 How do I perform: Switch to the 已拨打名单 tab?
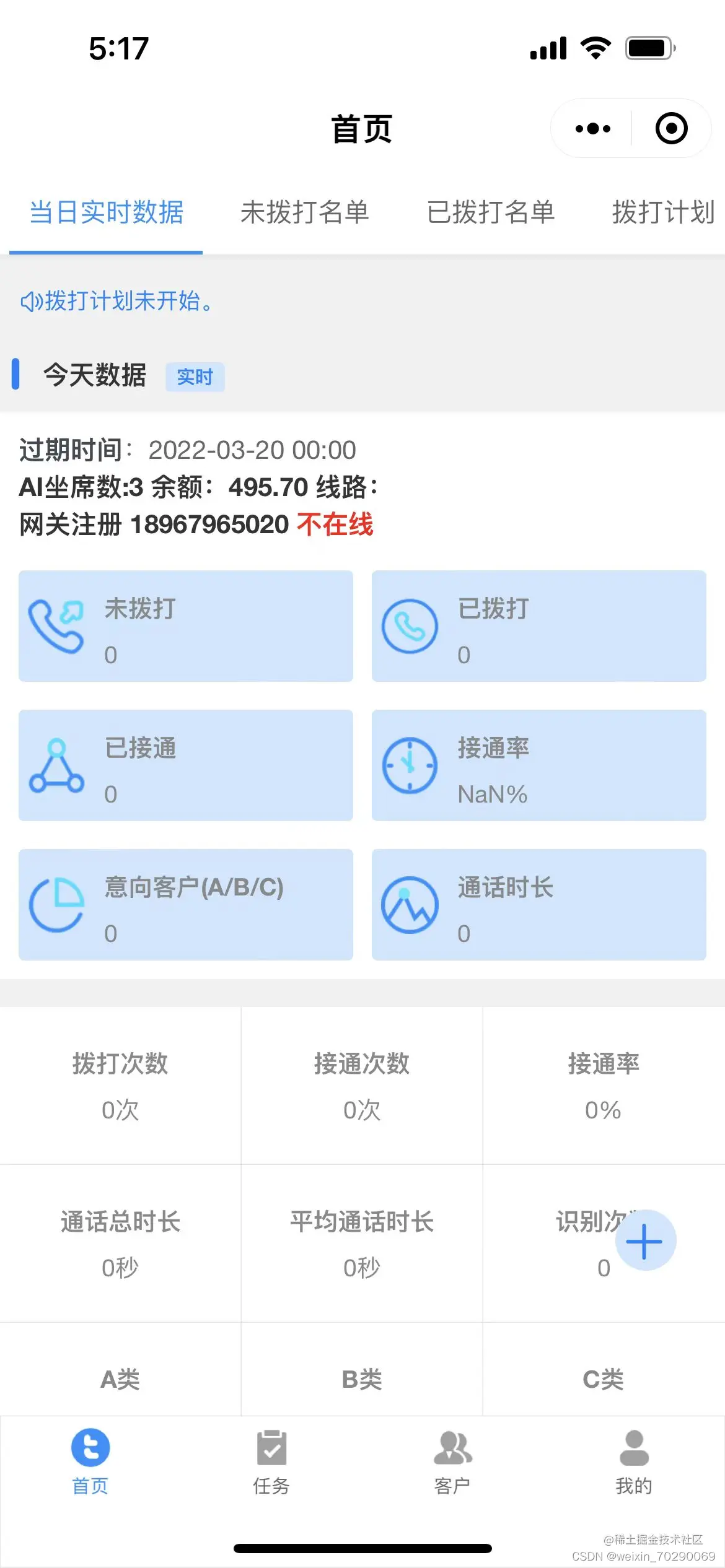click(x=490, y=212)
